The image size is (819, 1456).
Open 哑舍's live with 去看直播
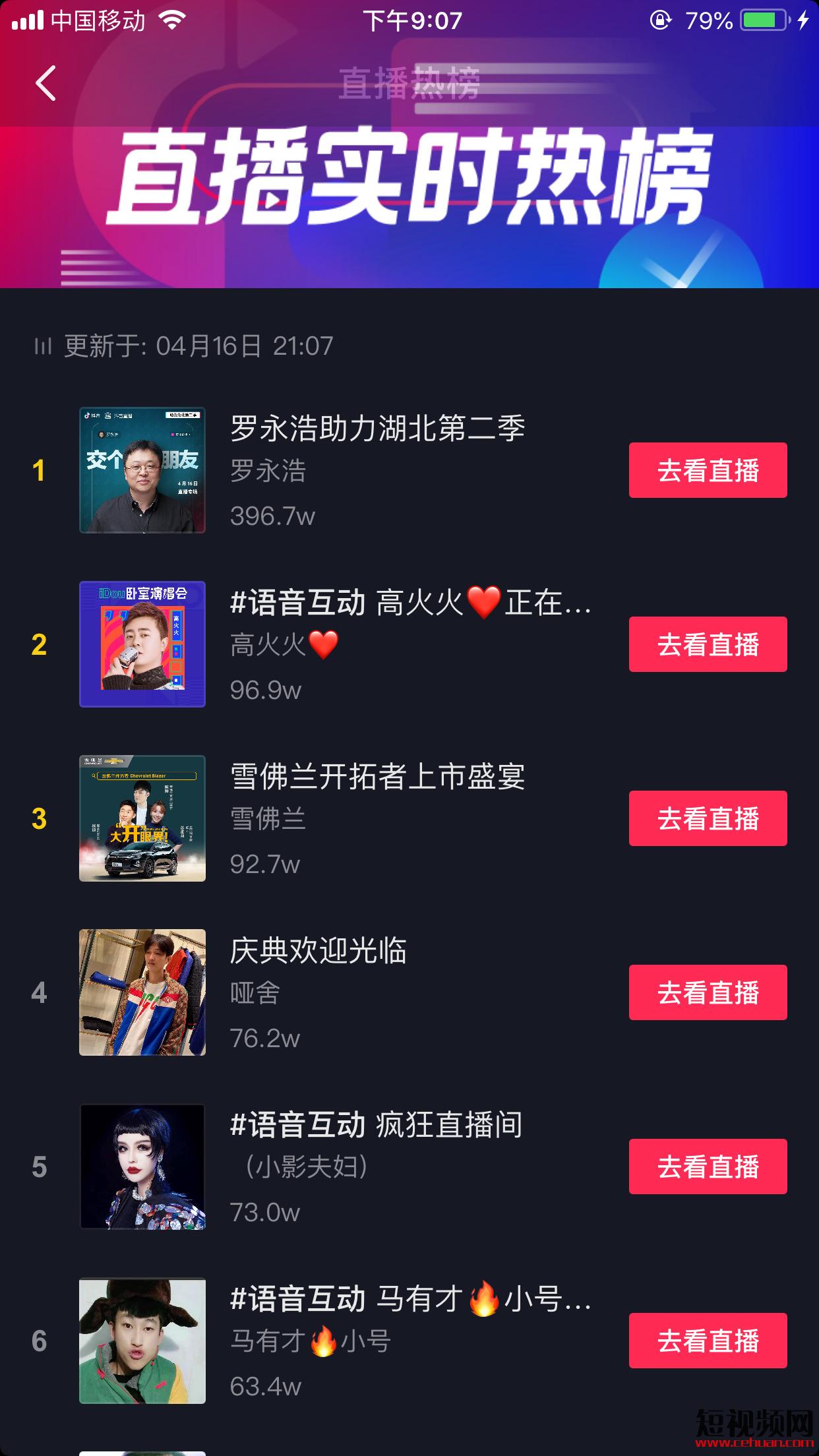(708, 992)
